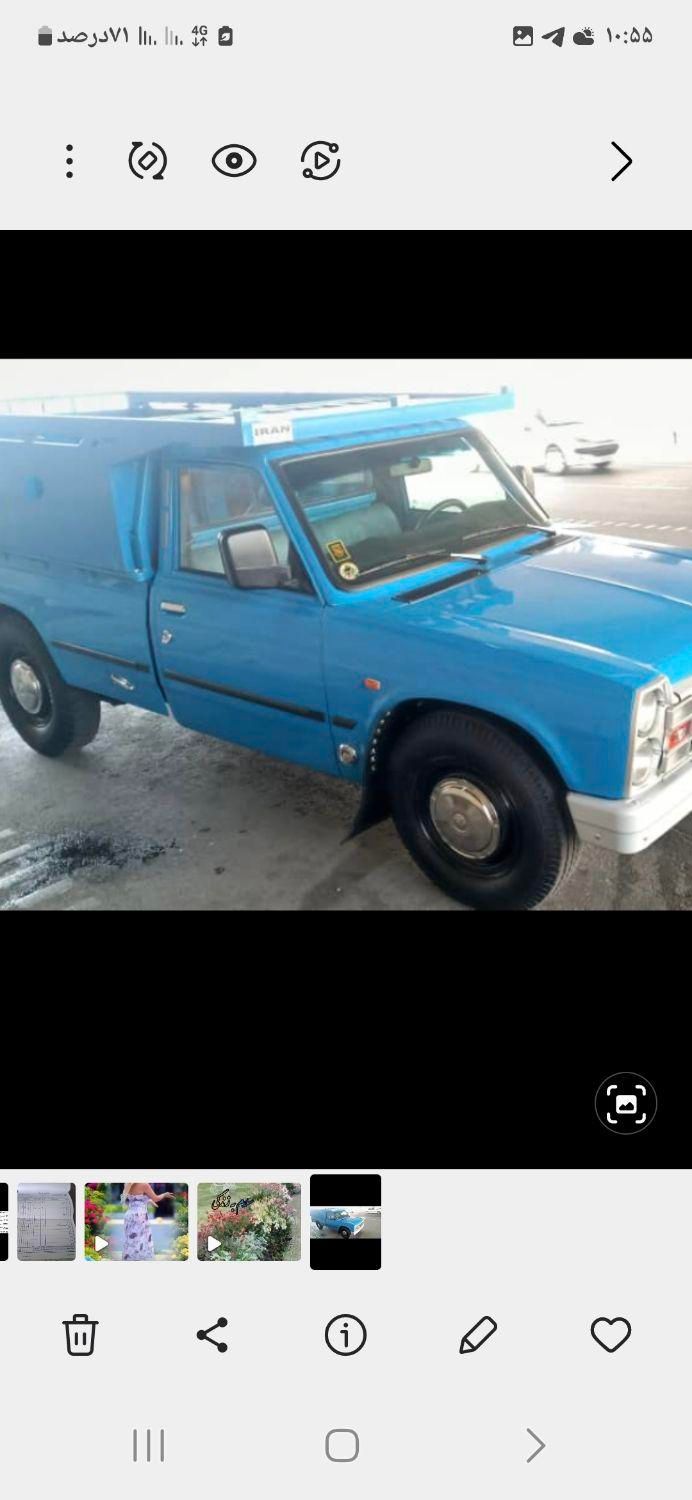The height and width of the screenshot is (1500, 692).
Task: Edit the photo with the pencil icon
Action: [x=478, y=1335]
